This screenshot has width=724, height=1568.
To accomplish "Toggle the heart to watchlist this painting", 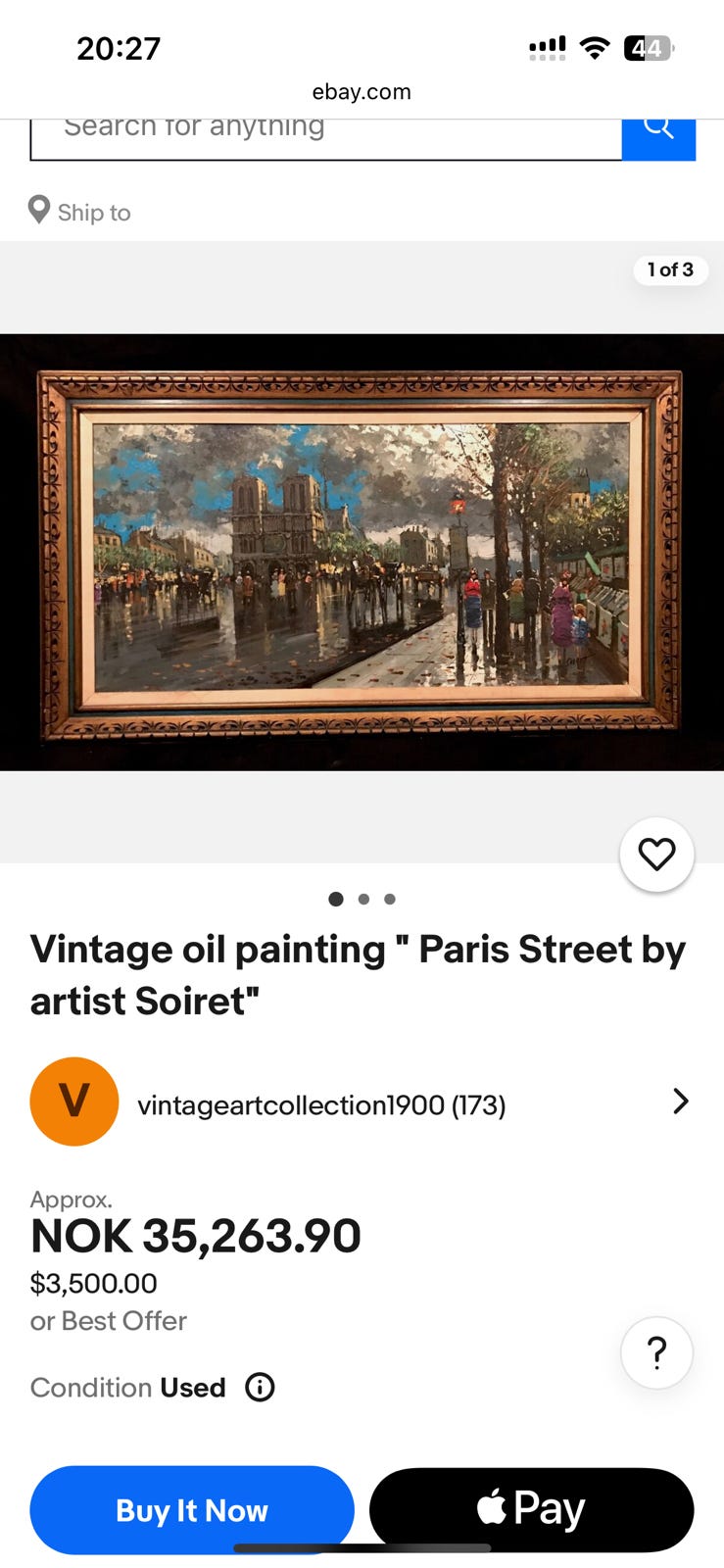I will [x=656, y=854].
